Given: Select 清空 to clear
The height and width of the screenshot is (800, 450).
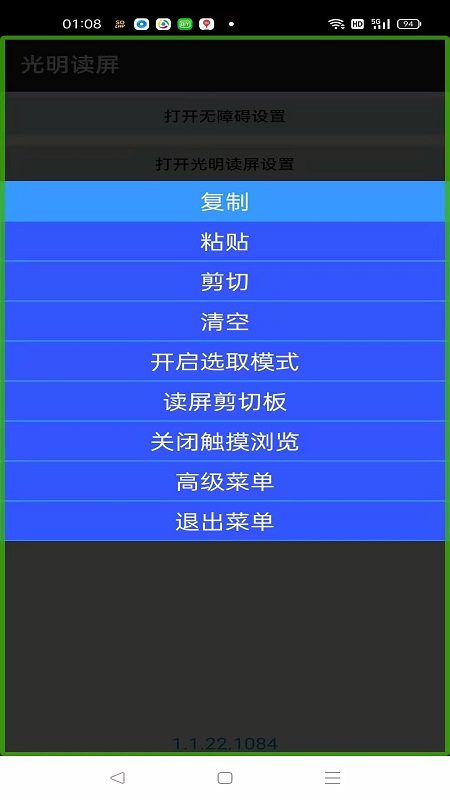Looking at the screenshot, I should [x=225, y=321].
